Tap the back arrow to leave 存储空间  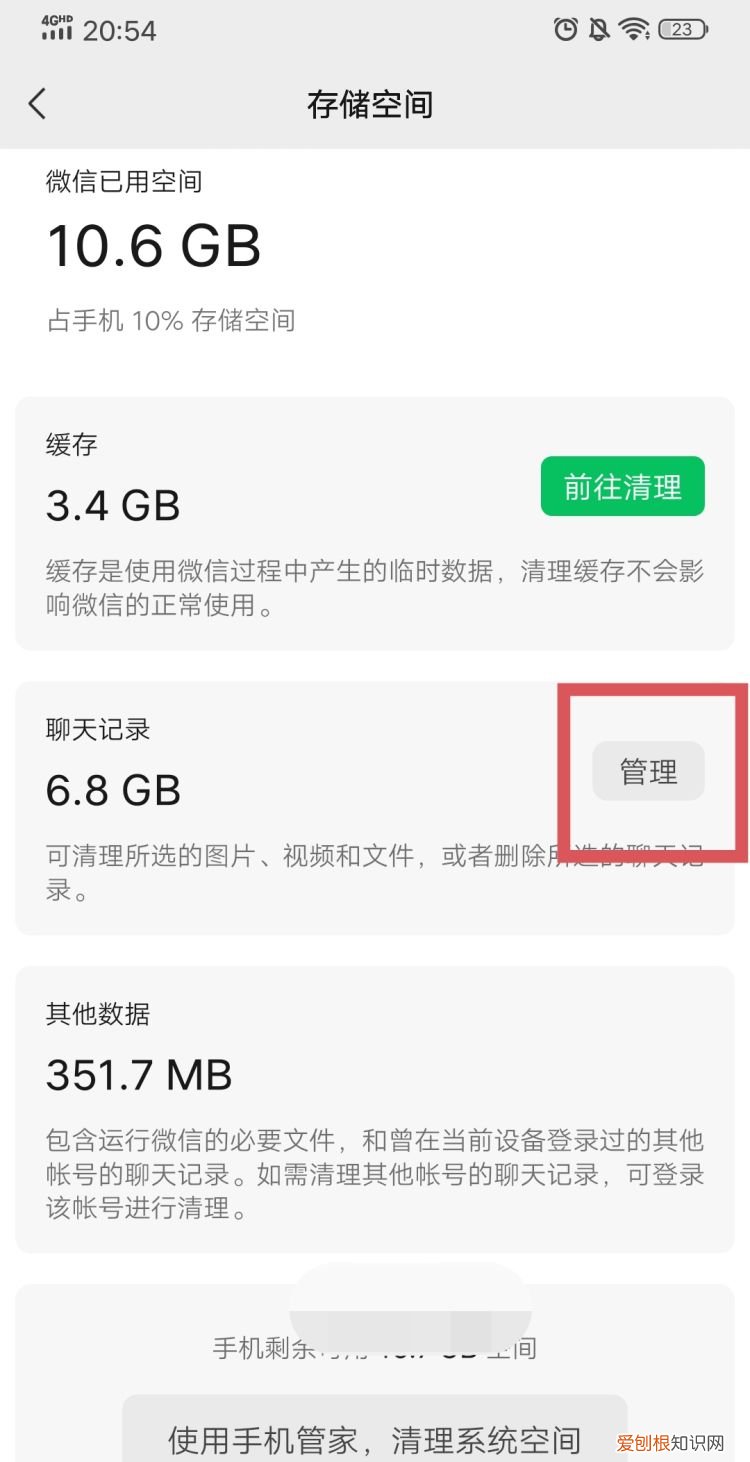(38, 103)
